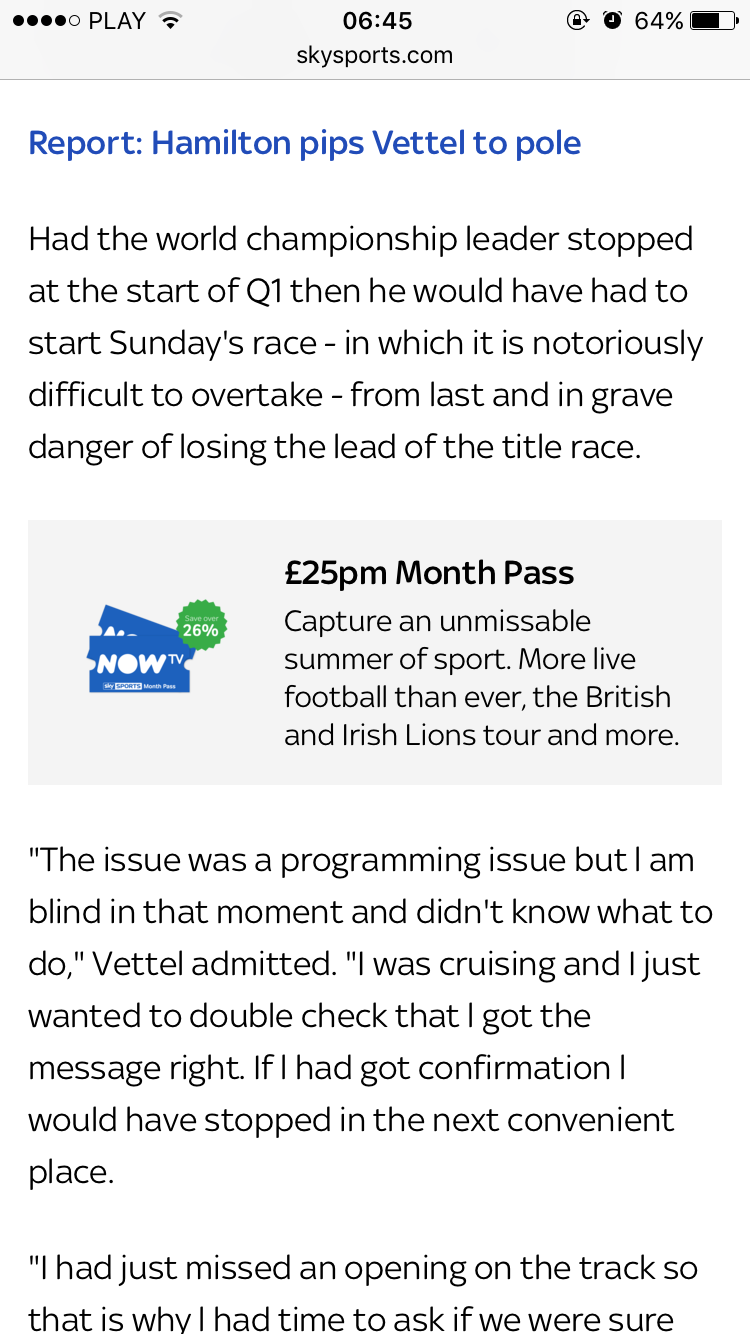The image size is (750, 1334).
Task: Open the NOW TV Month Pass promo card
Action: [375, 652]
